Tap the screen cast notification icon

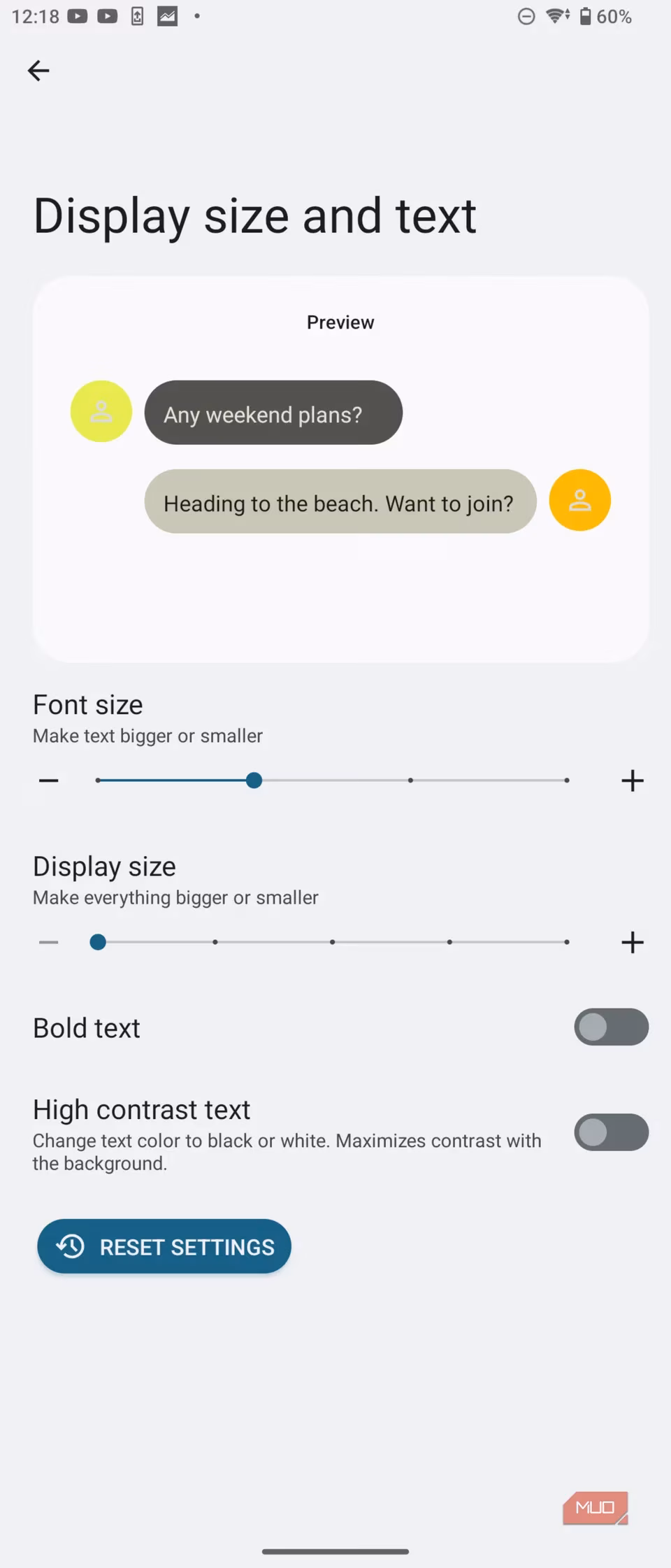(x=136, y=15)
